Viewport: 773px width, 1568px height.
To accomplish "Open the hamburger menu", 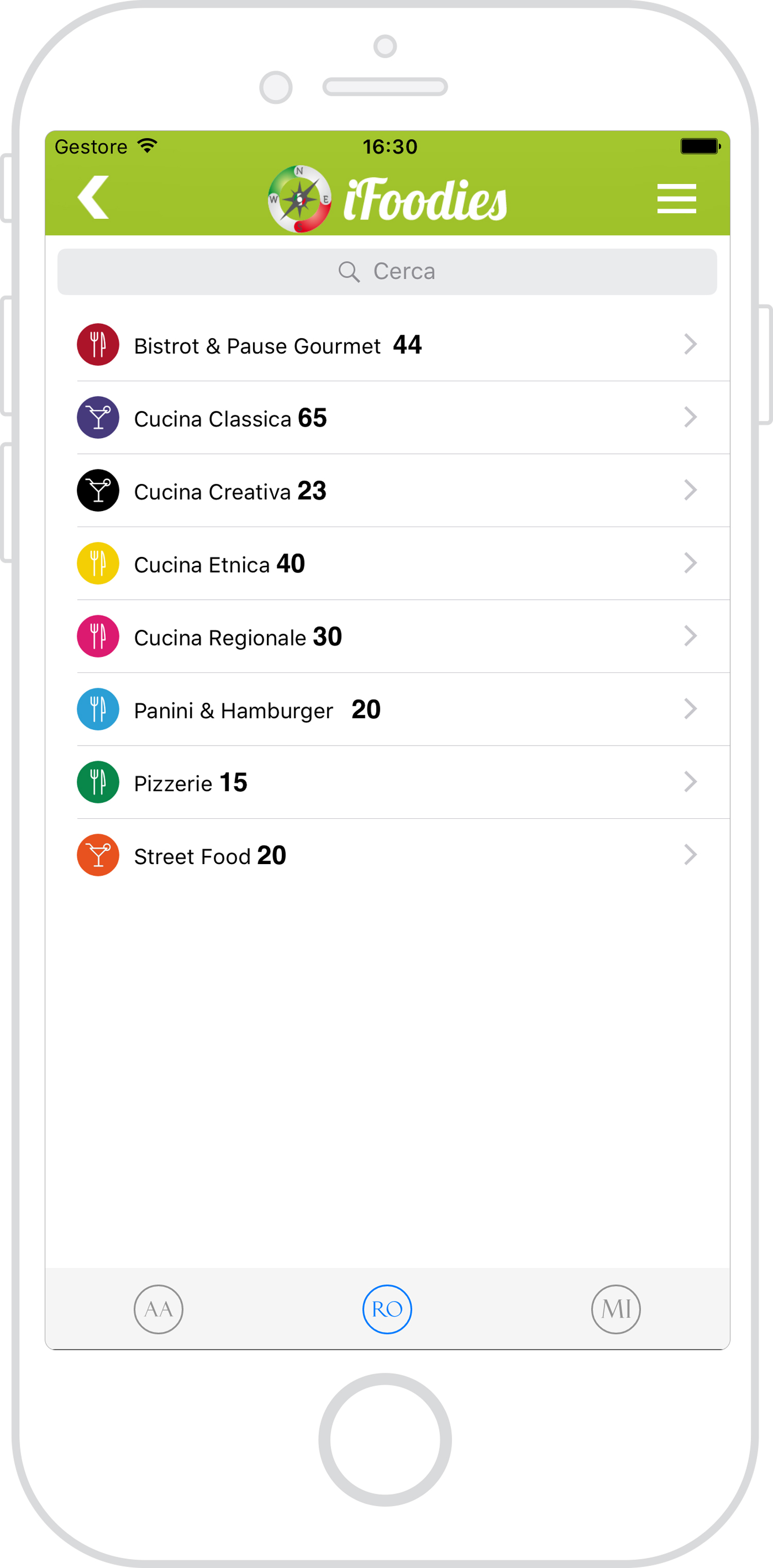I will (676, 198).
